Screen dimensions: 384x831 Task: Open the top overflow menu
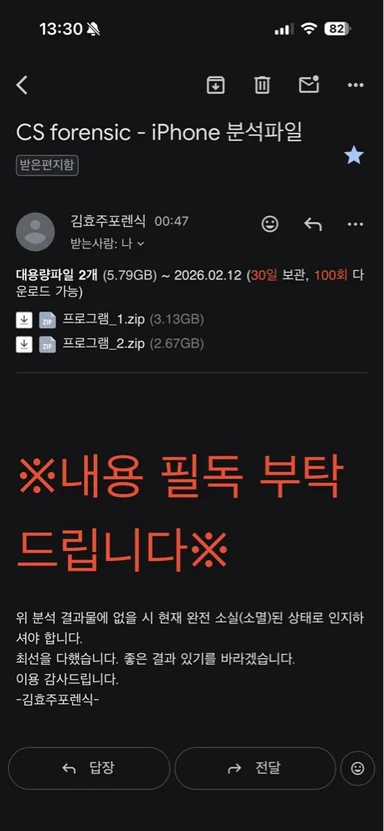click(x=355, y=85)
